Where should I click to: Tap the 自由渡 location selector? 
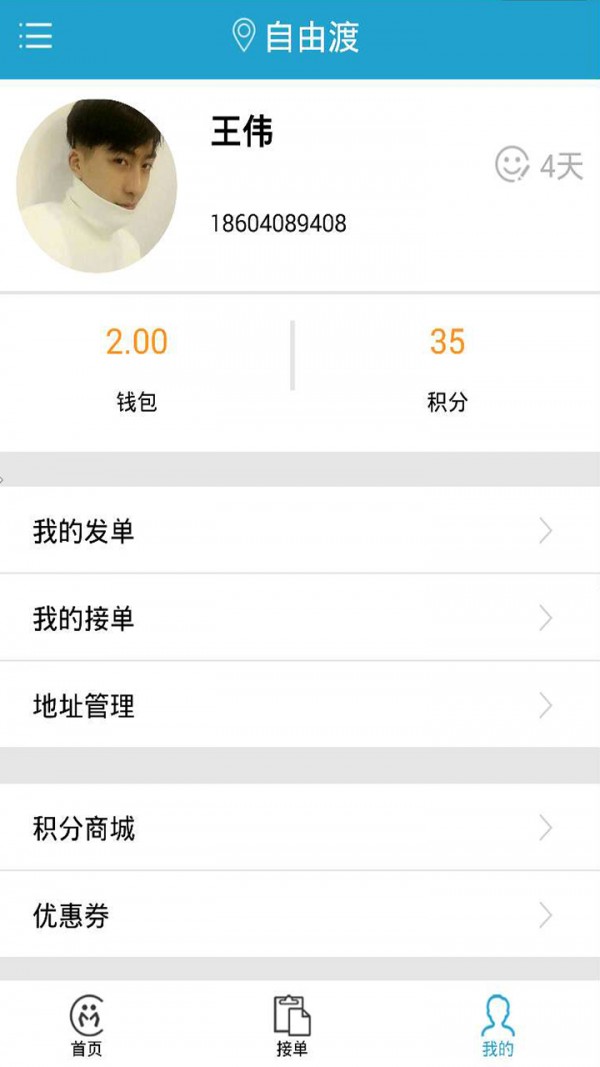pyautogui.click(x=296, y=37)
